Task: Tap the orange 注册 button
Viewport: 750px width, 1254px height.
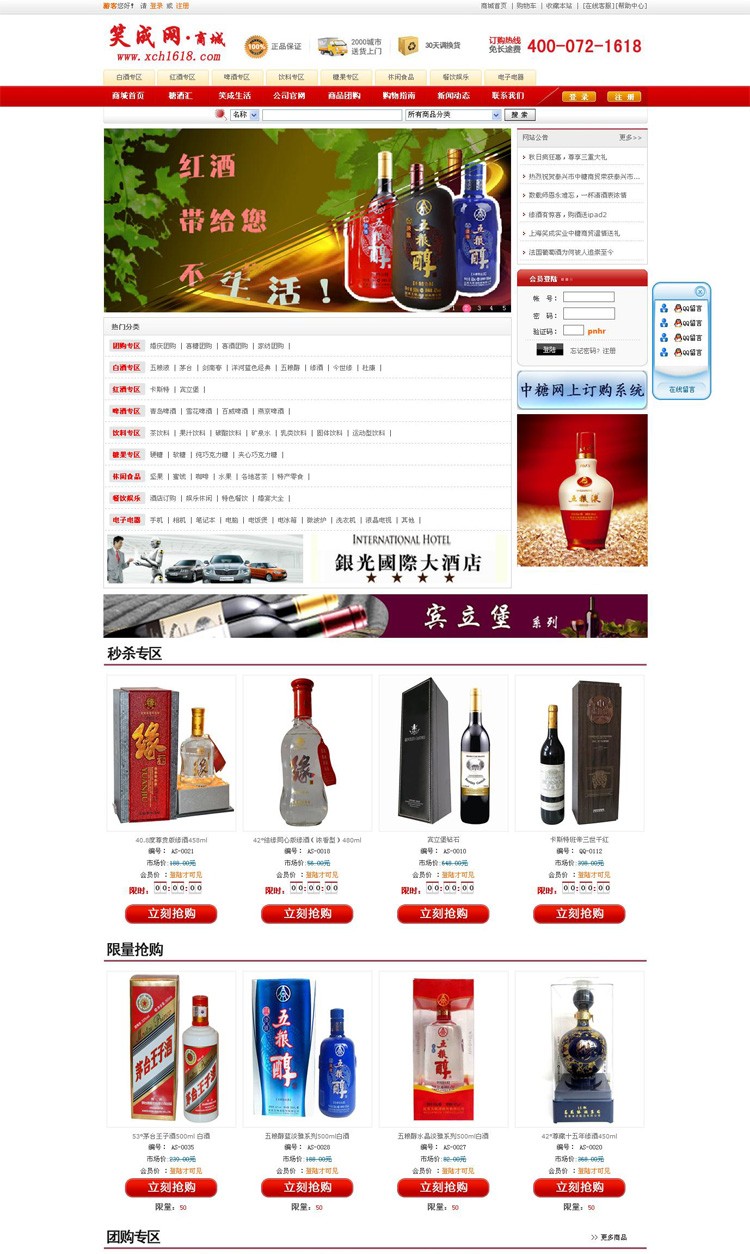Action: point(623,97)
